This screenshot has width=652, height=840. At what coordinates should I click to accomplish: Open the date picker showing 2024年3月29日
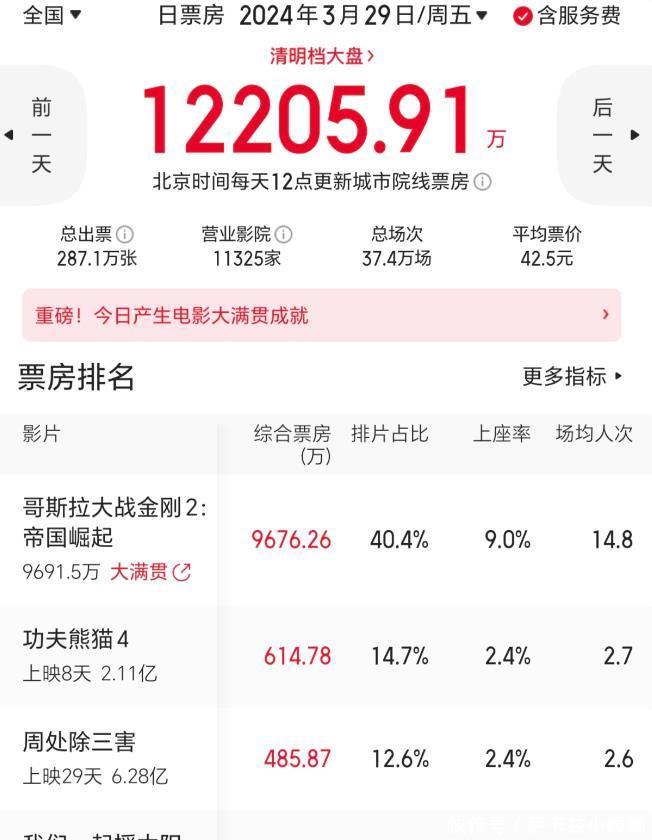pyautogui.click(x=363, y=15)
